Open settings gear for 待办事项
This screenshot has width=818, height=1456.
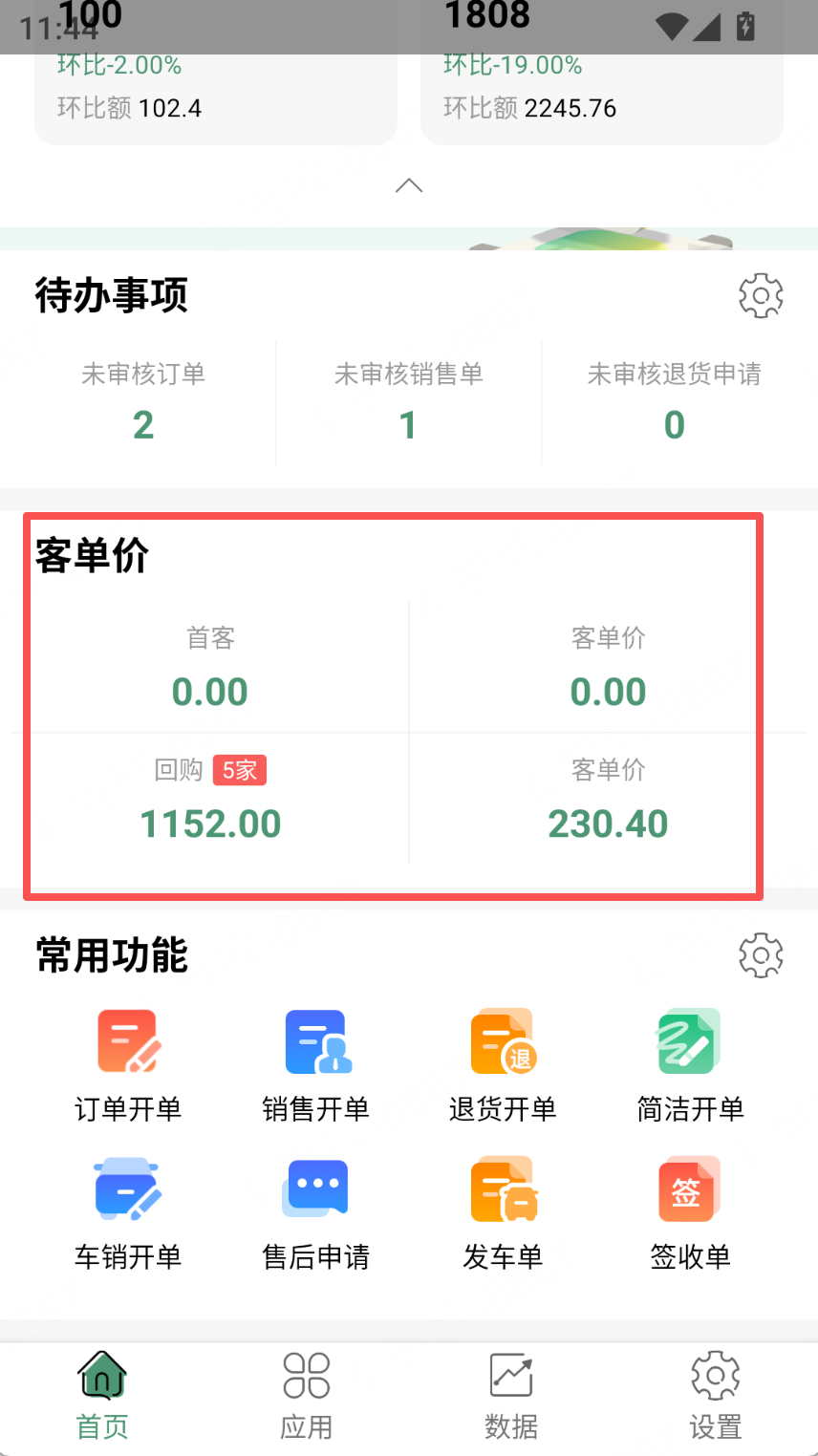coord(761,296)
